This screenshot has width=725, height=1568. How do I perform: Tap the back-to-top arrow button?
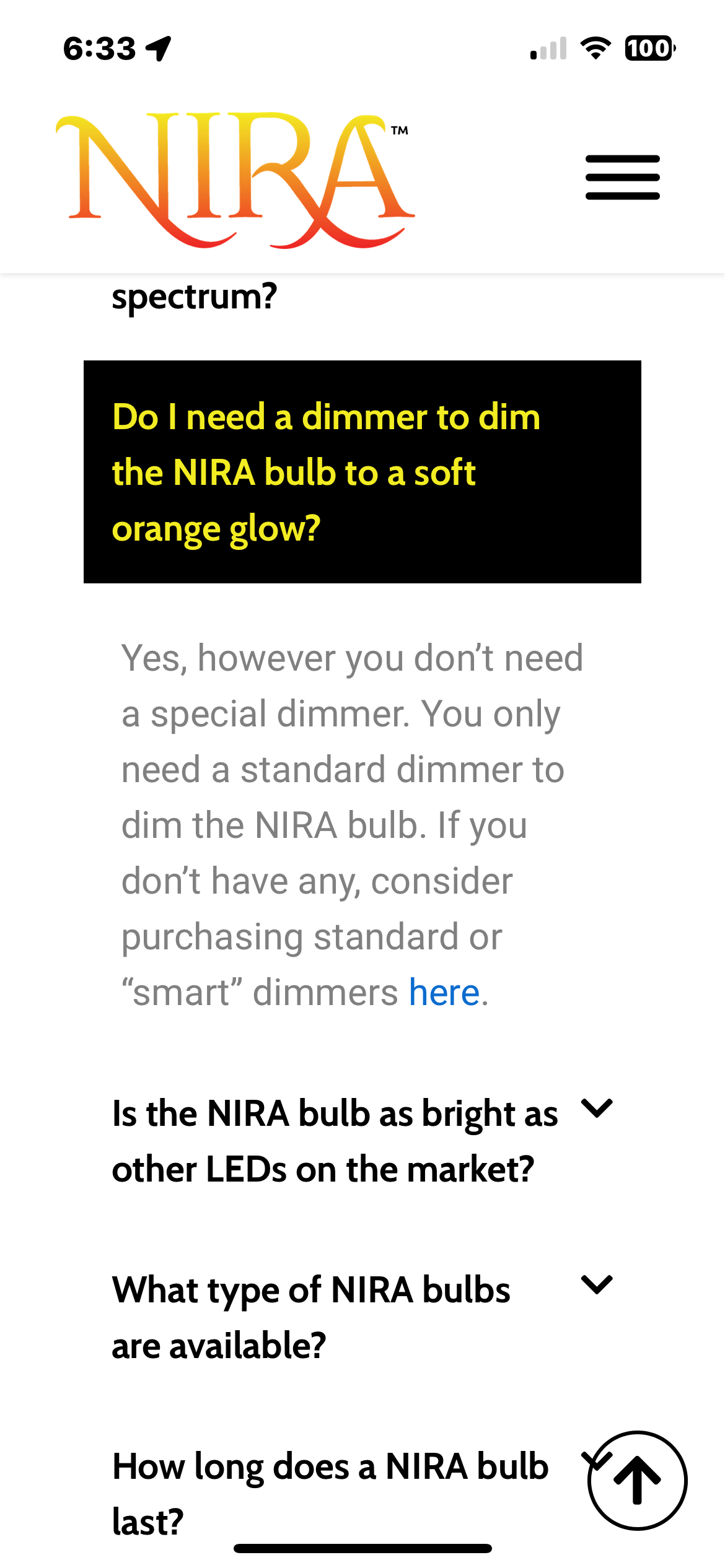pos(637,1481)
